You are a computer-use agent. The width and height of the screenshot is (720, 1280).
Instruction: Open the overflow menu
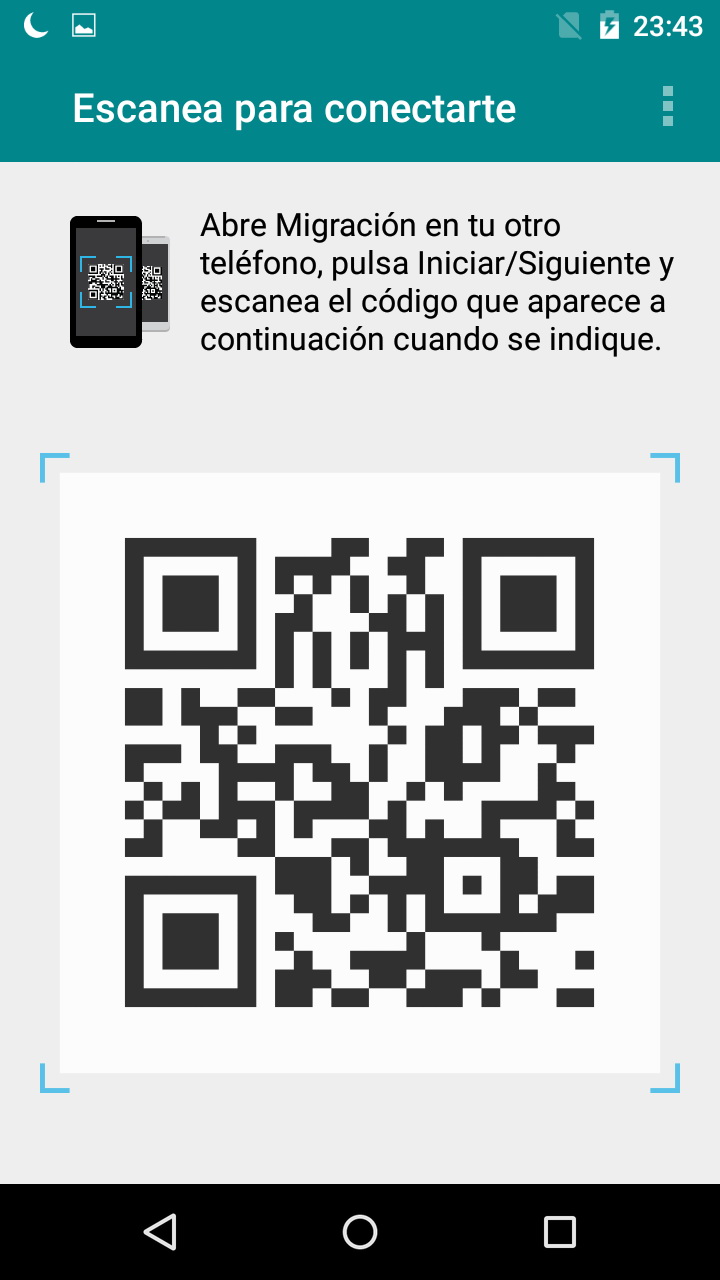667,107
